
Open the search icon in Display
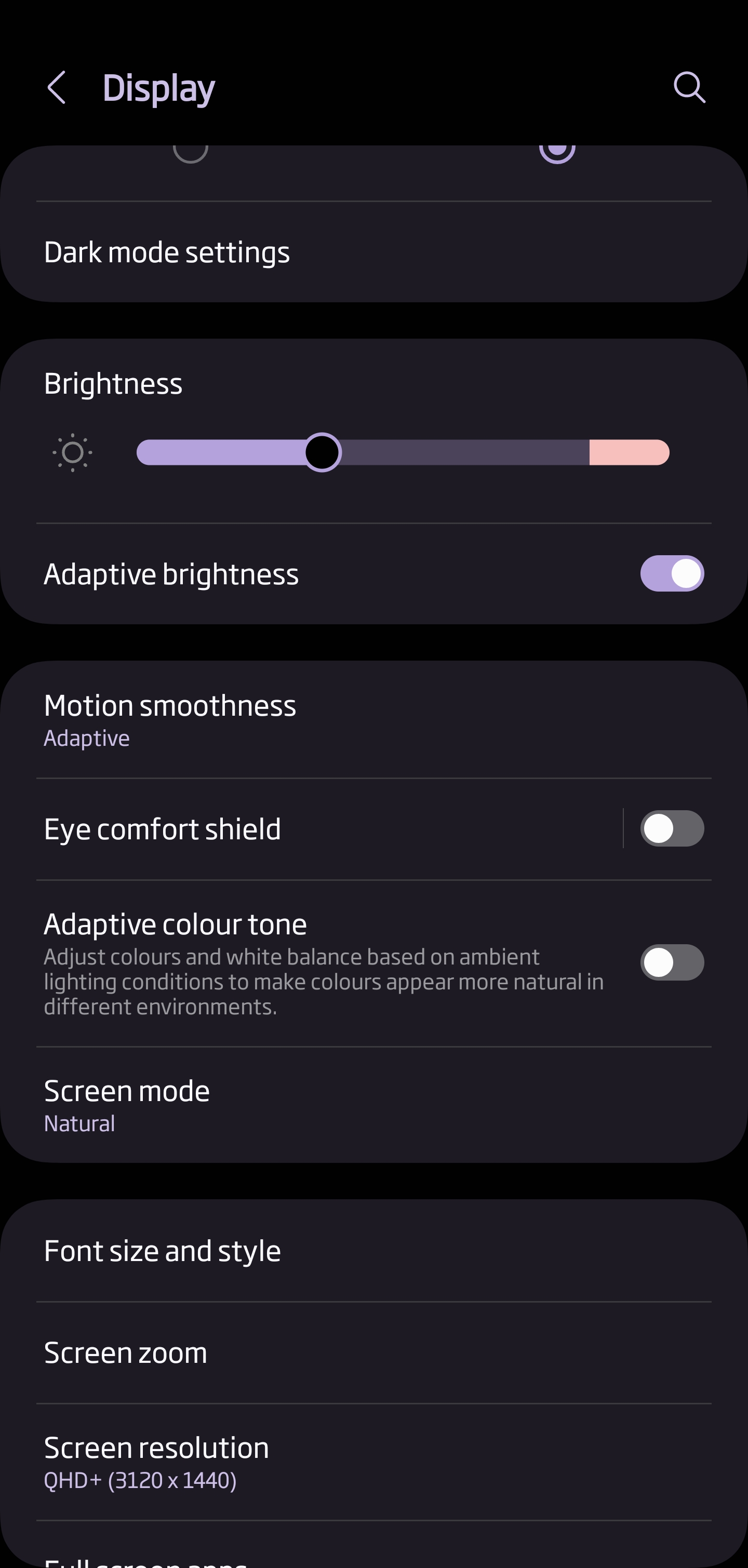click(x=689, y=88)
